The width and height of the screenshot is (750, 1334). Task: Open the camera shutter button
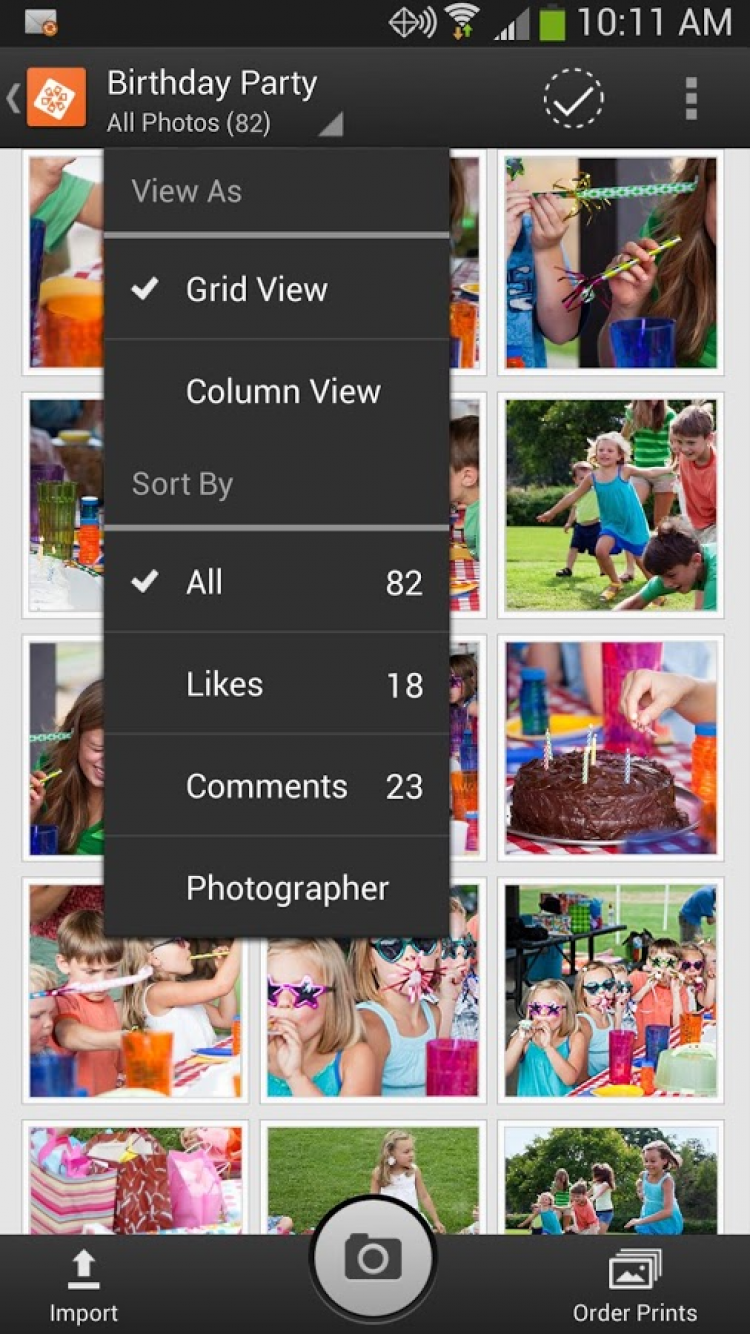tap(373, 1258)
